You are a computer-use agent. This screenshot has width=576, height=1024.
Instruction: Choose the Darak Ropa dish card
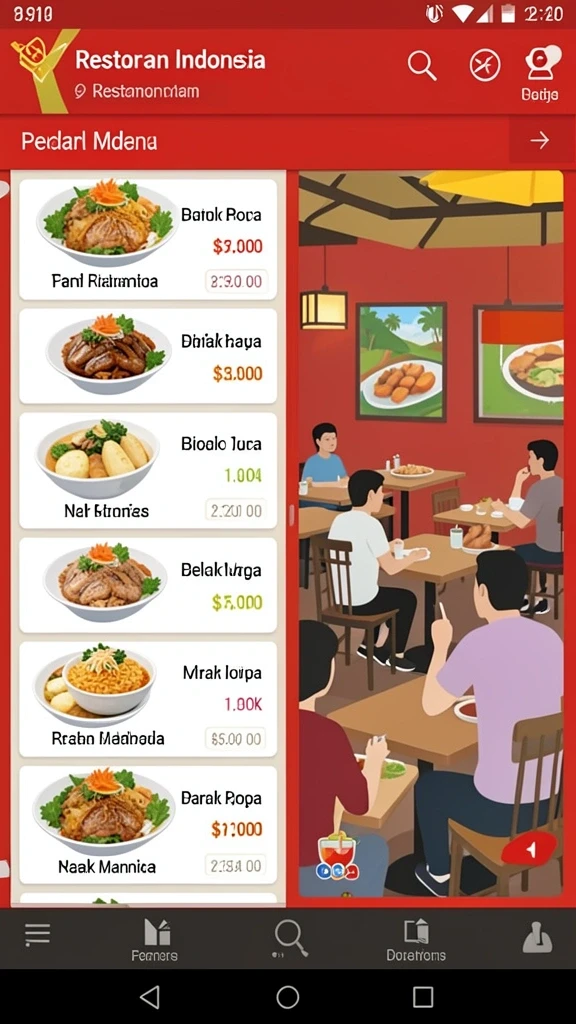click(x=148, y=824)
